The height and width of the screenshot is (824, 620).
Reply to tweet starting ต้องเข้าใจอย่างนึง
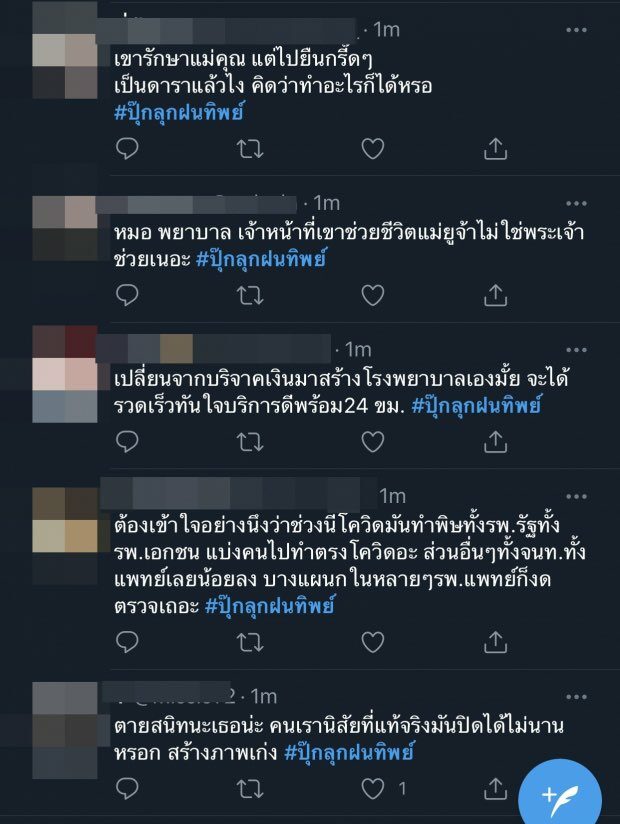coord(127,643)
